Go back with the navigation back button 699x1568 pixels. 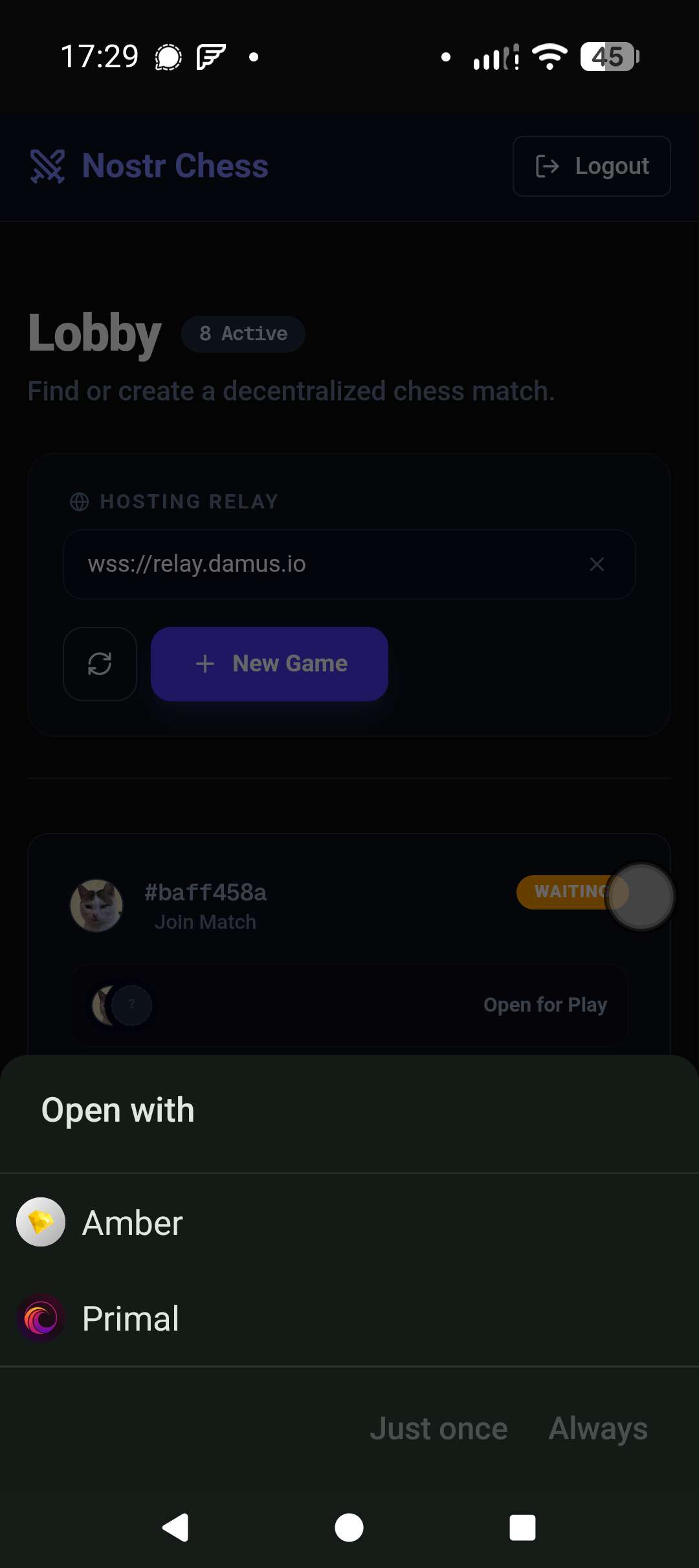click(x=175, y=1528)
